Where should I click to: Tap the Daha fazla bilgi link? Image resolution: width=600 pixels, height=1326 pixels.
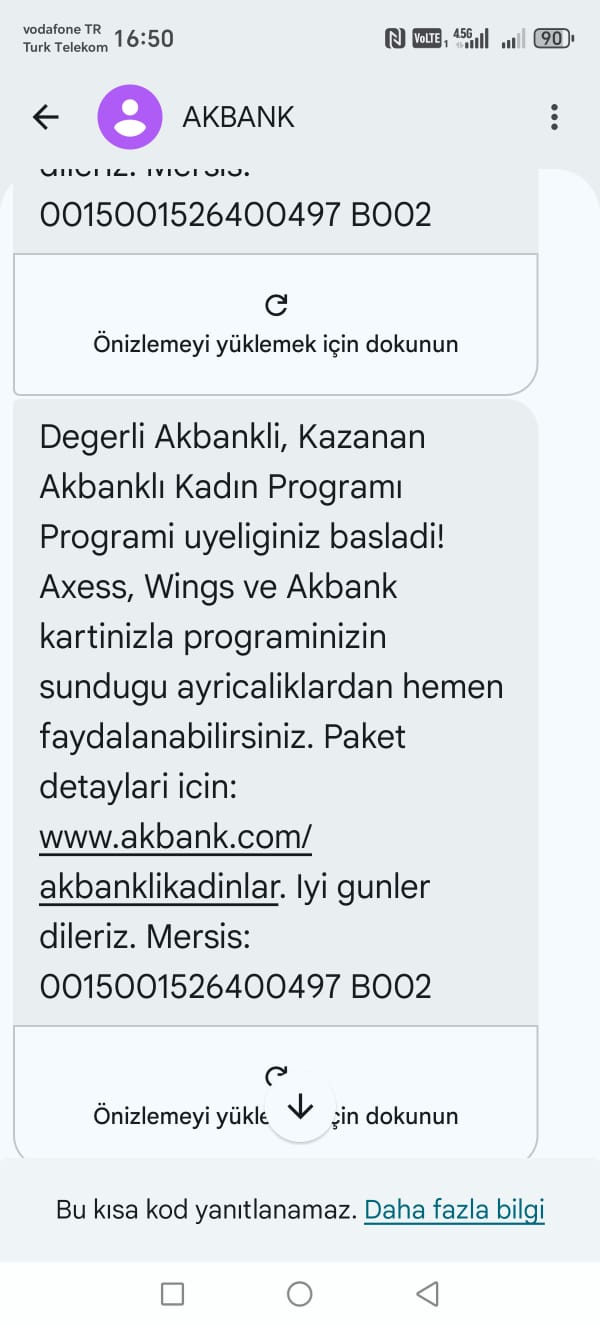click(x=454, y=1210)
